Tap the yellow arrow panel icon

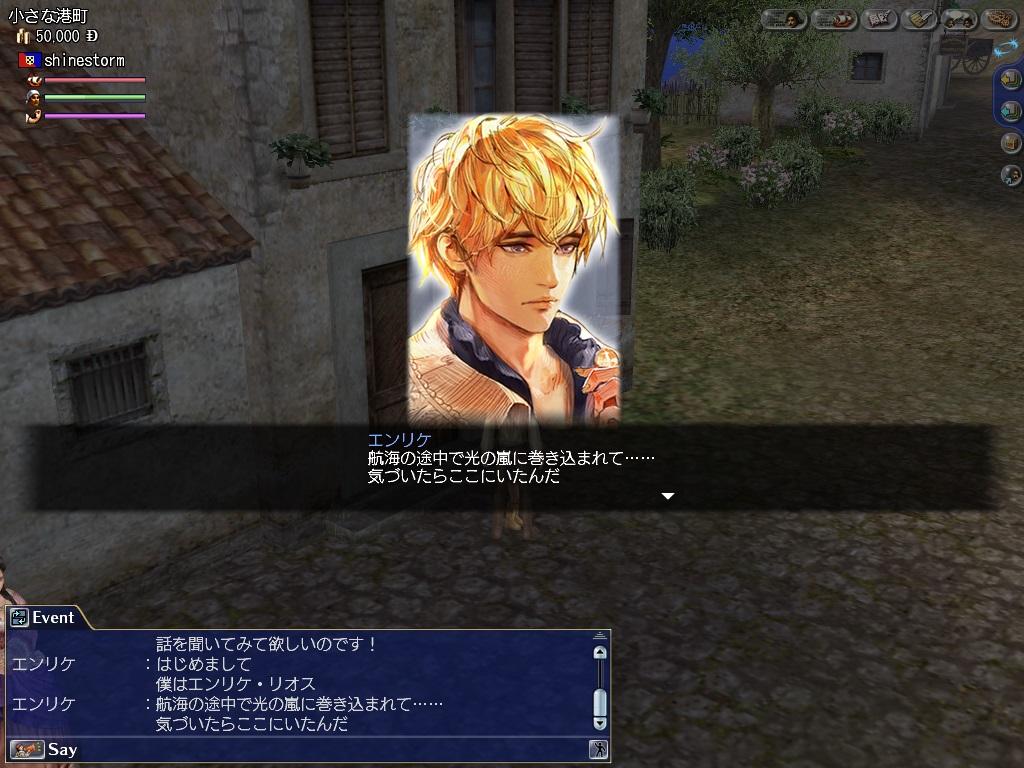pyautogui.click(x=1011, y=80)
